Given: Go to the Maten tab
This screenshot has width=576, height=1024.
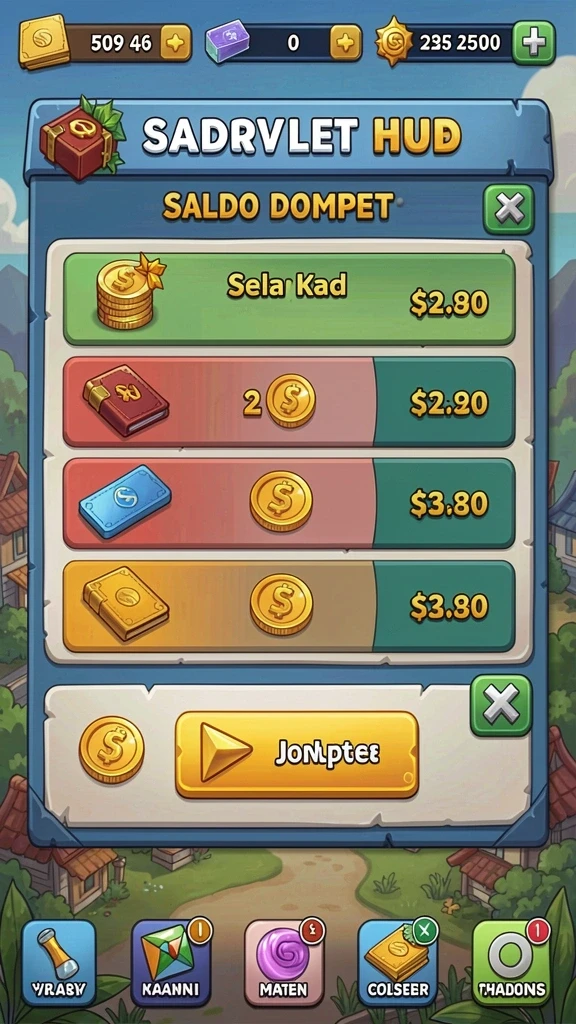Looking at the screenshot, I should (284, 963).
